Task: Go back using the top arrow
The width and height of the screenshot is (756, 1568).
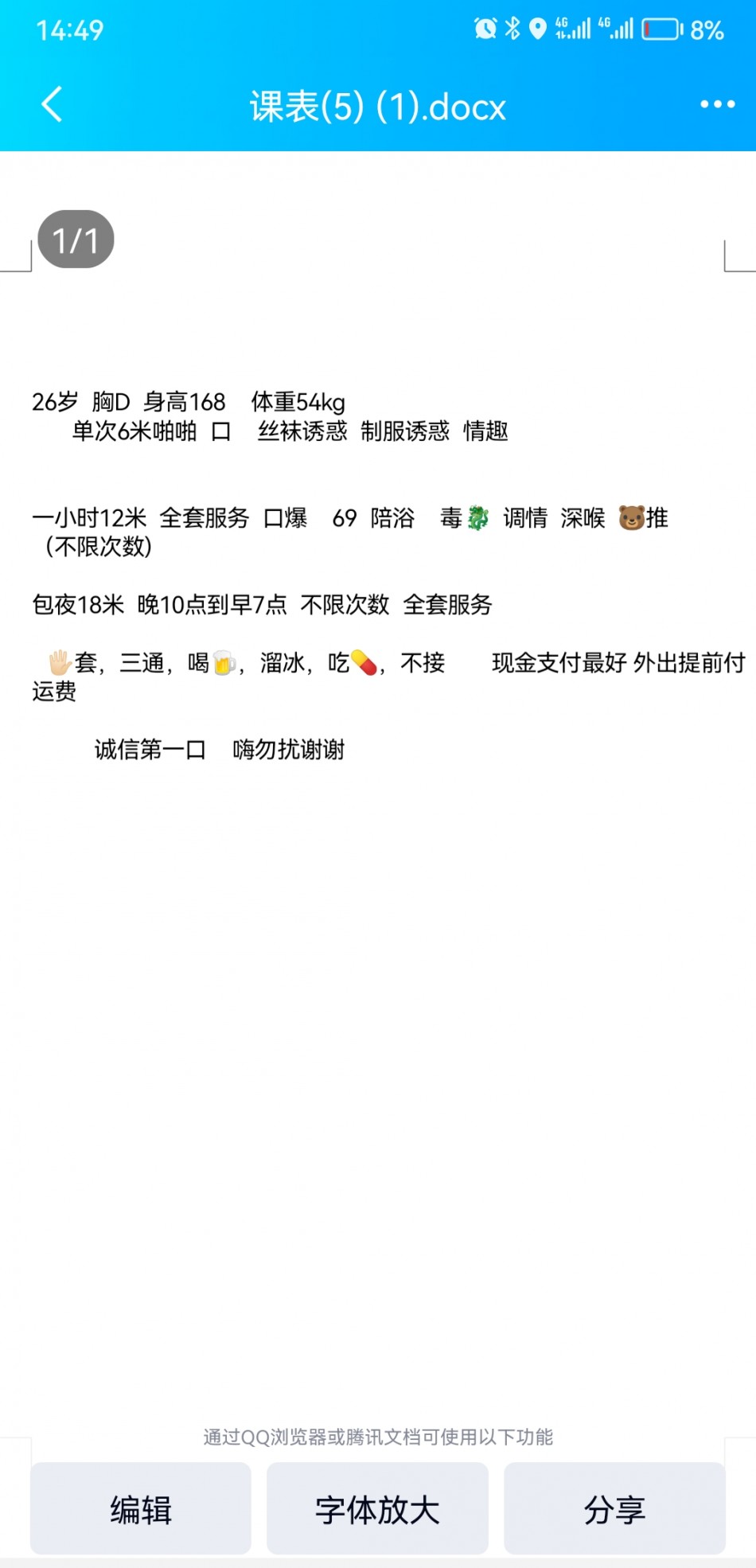Action: tap(53, 105)
